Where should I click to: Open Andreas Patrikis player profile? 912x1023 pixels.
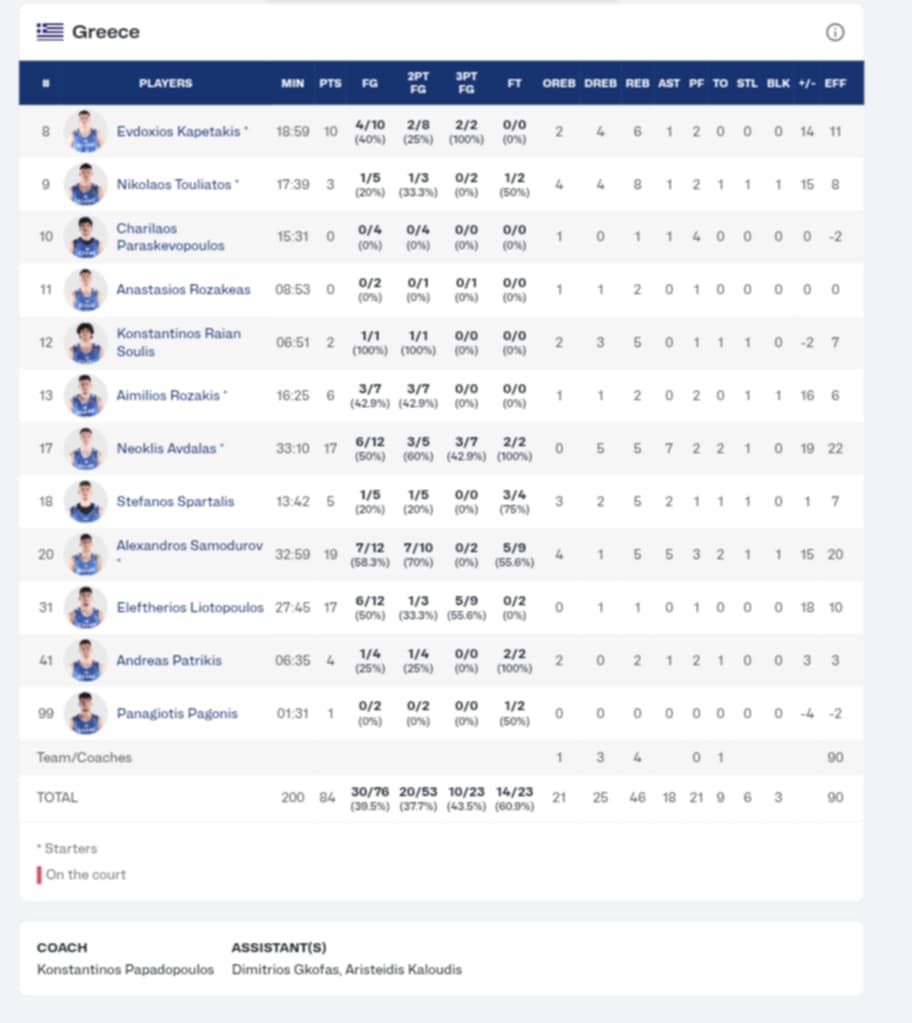pos(169,660)
